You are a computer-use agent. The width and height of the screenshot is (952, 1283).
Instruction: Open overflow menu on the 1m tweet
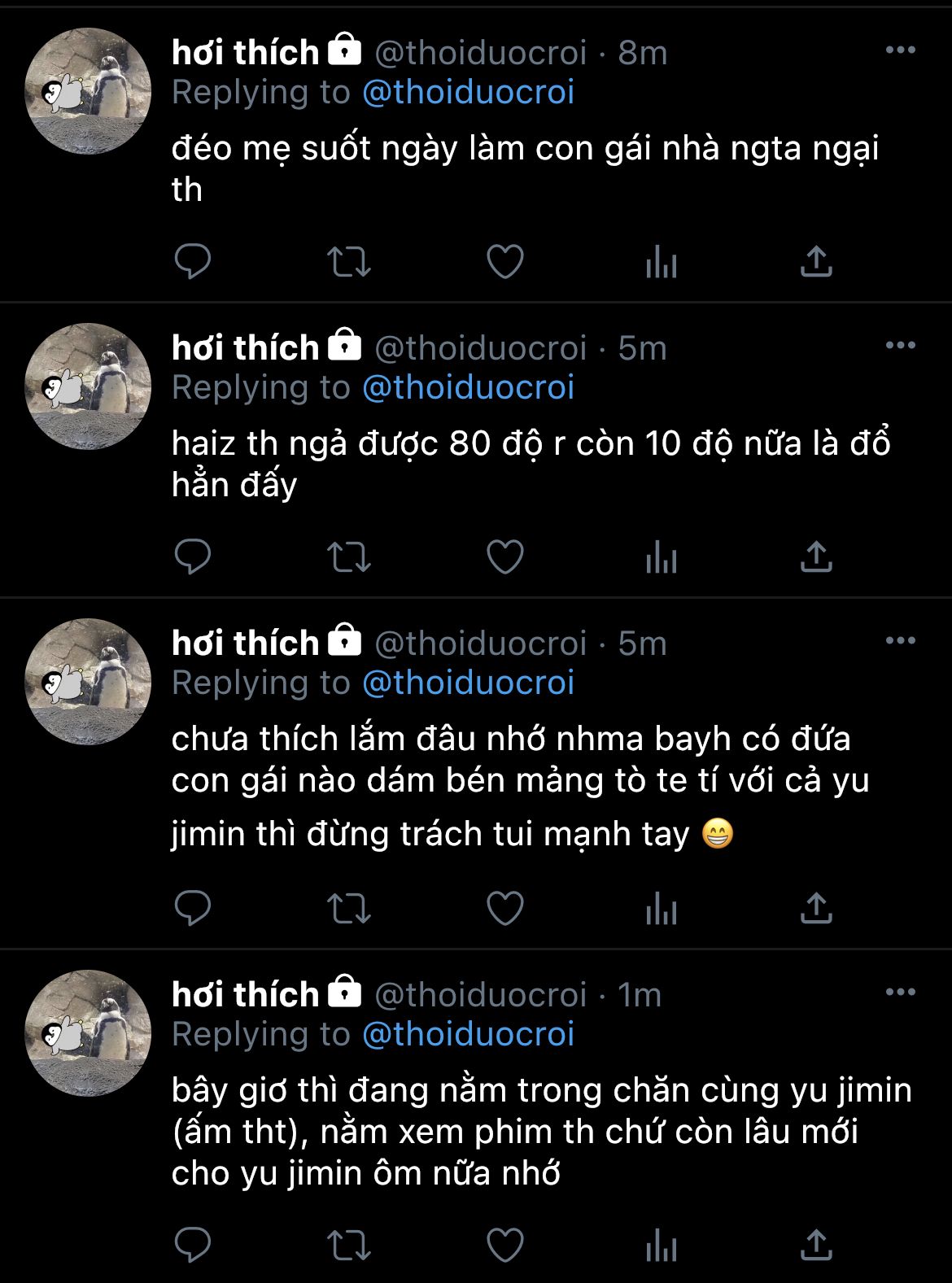pos(900,993)
